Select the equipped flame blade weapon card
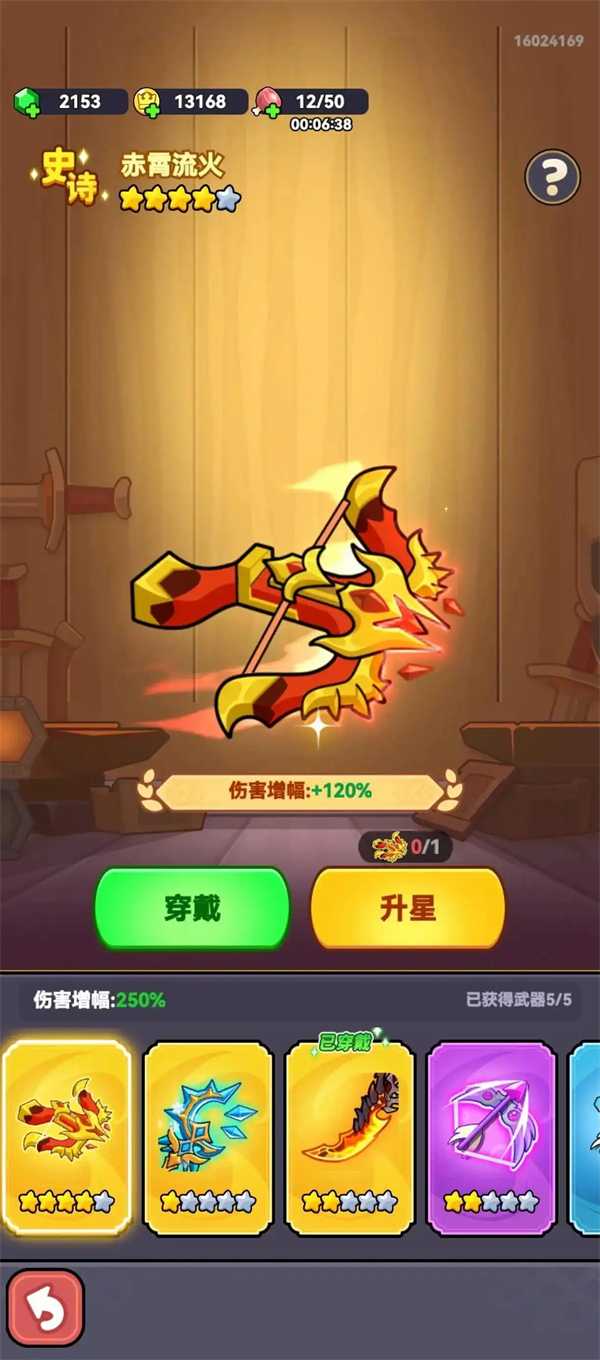The height and width of the screenshot is (1360, 600). point(350,1137)
